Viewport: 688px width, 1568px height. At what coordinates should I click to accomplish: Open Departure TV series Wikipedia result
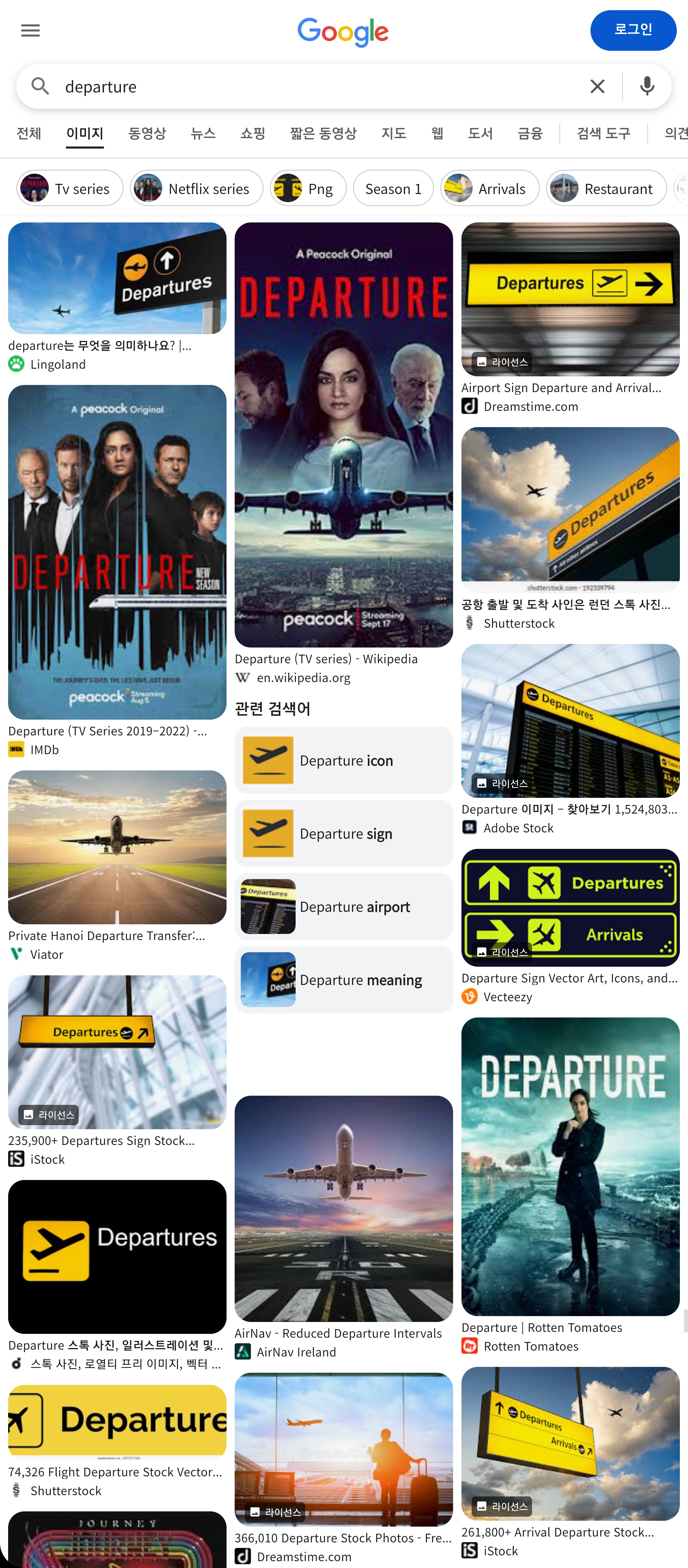coord(343,435)
